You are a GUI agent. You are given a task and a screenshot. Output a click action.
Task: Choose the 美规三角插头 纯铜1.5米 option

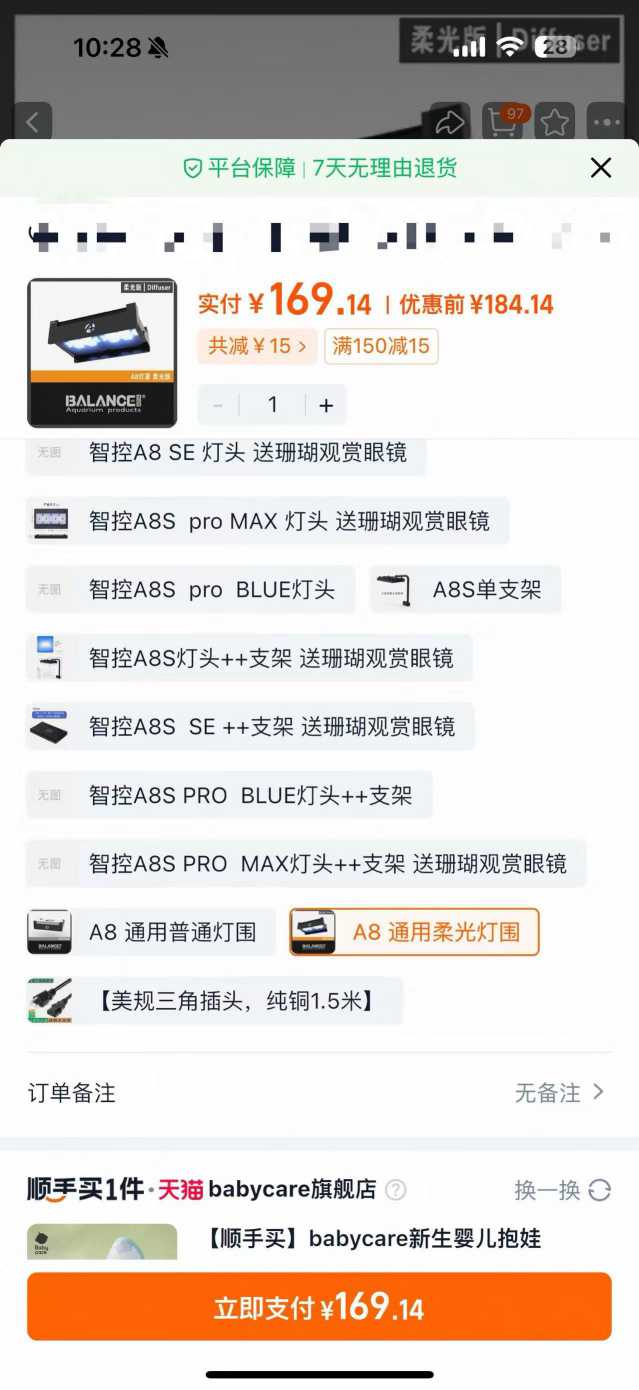(215, 1000)
